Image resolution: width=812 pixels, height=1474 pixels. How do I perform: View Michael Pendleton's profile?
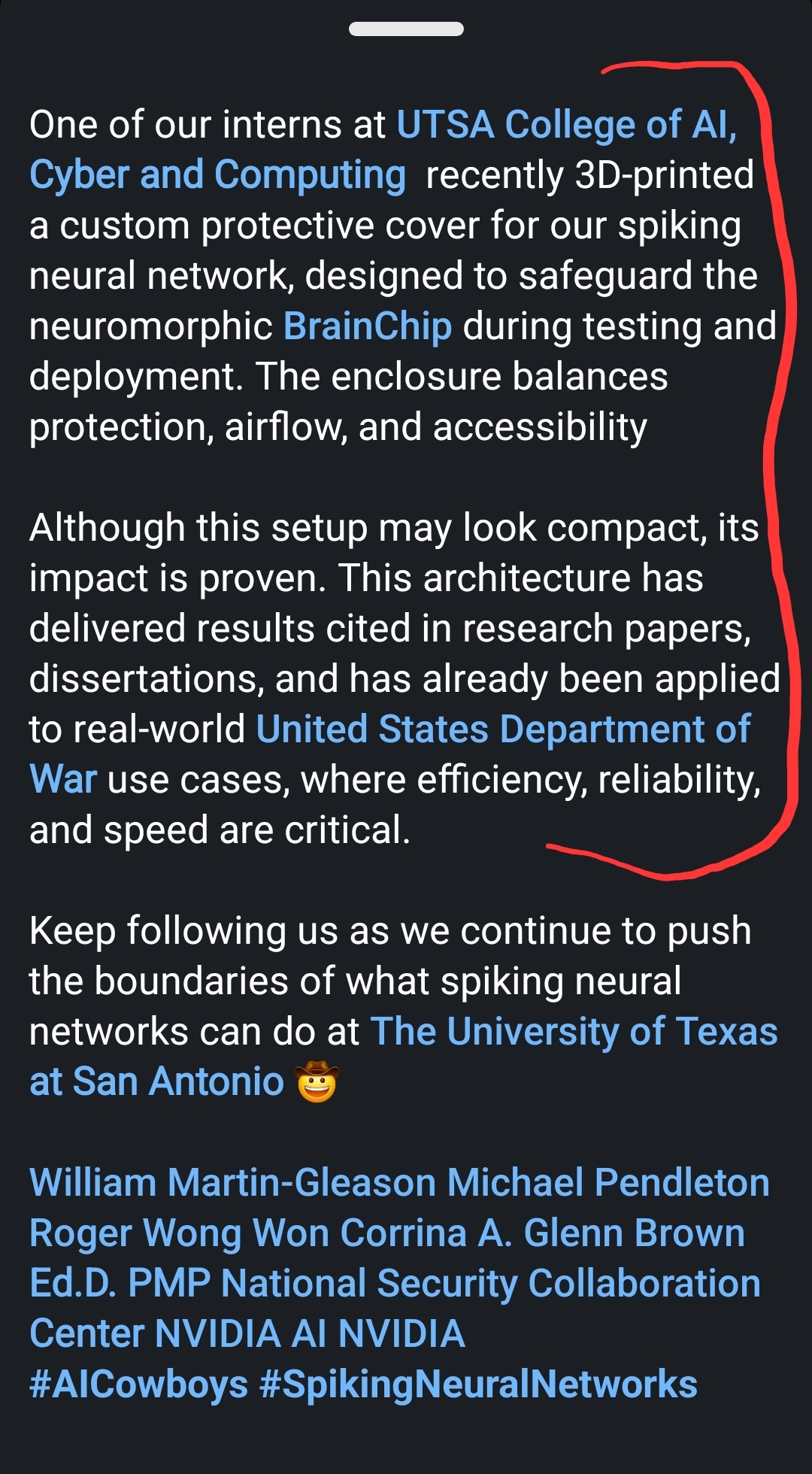pyautogui.click(x=607, y=1182)
